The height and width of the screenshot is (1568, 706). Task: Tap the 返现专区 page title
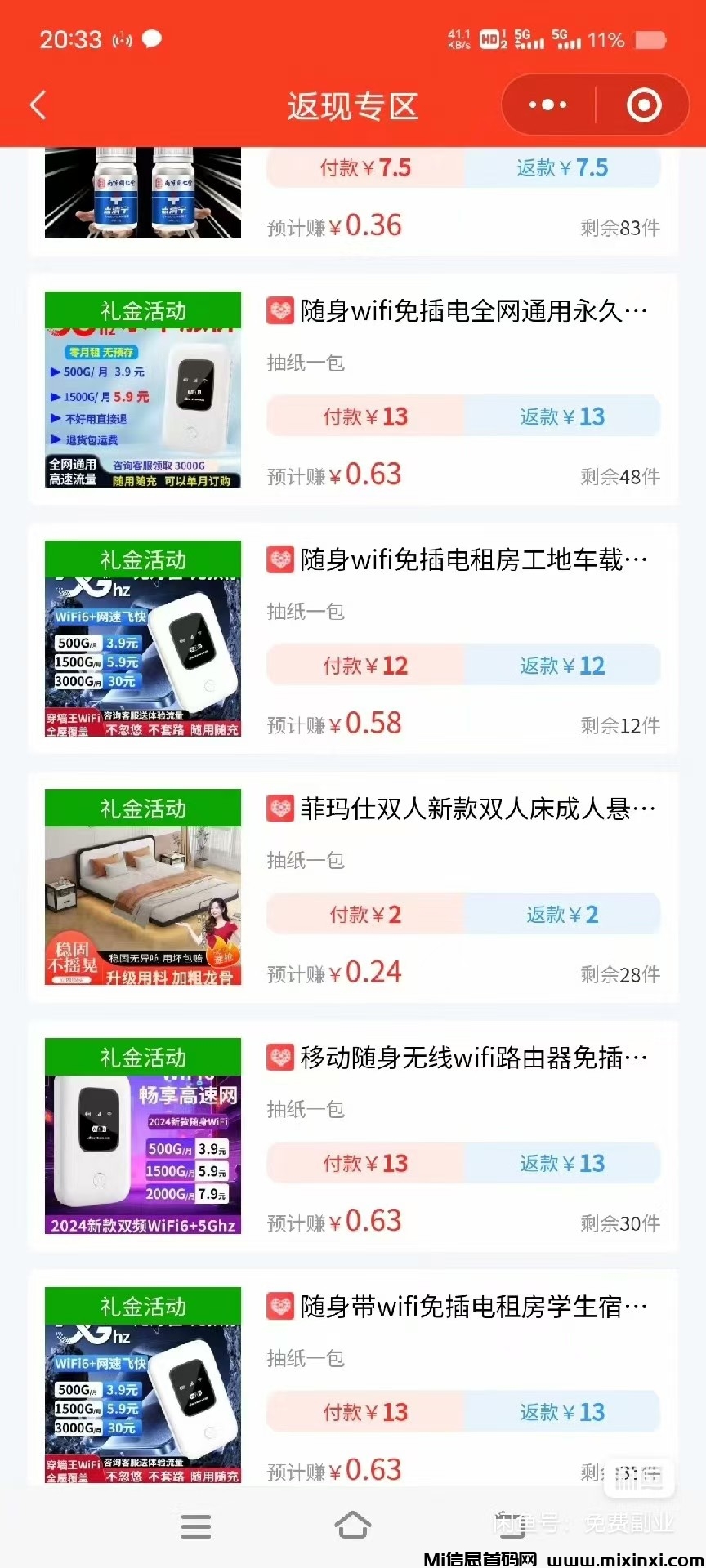click(353, 105)
